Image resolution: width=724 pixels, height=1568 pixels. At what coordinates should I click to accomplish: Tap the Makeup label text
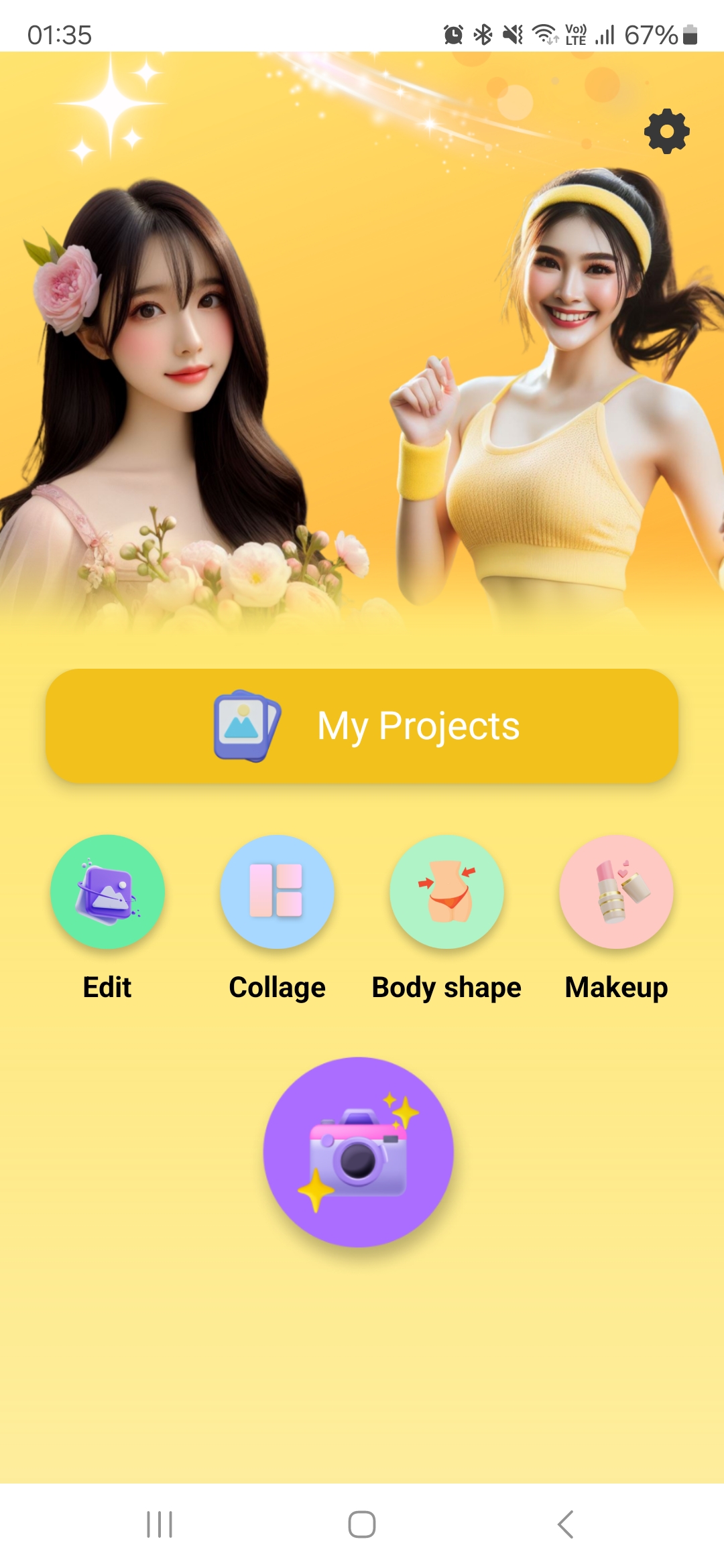[616, 986]
